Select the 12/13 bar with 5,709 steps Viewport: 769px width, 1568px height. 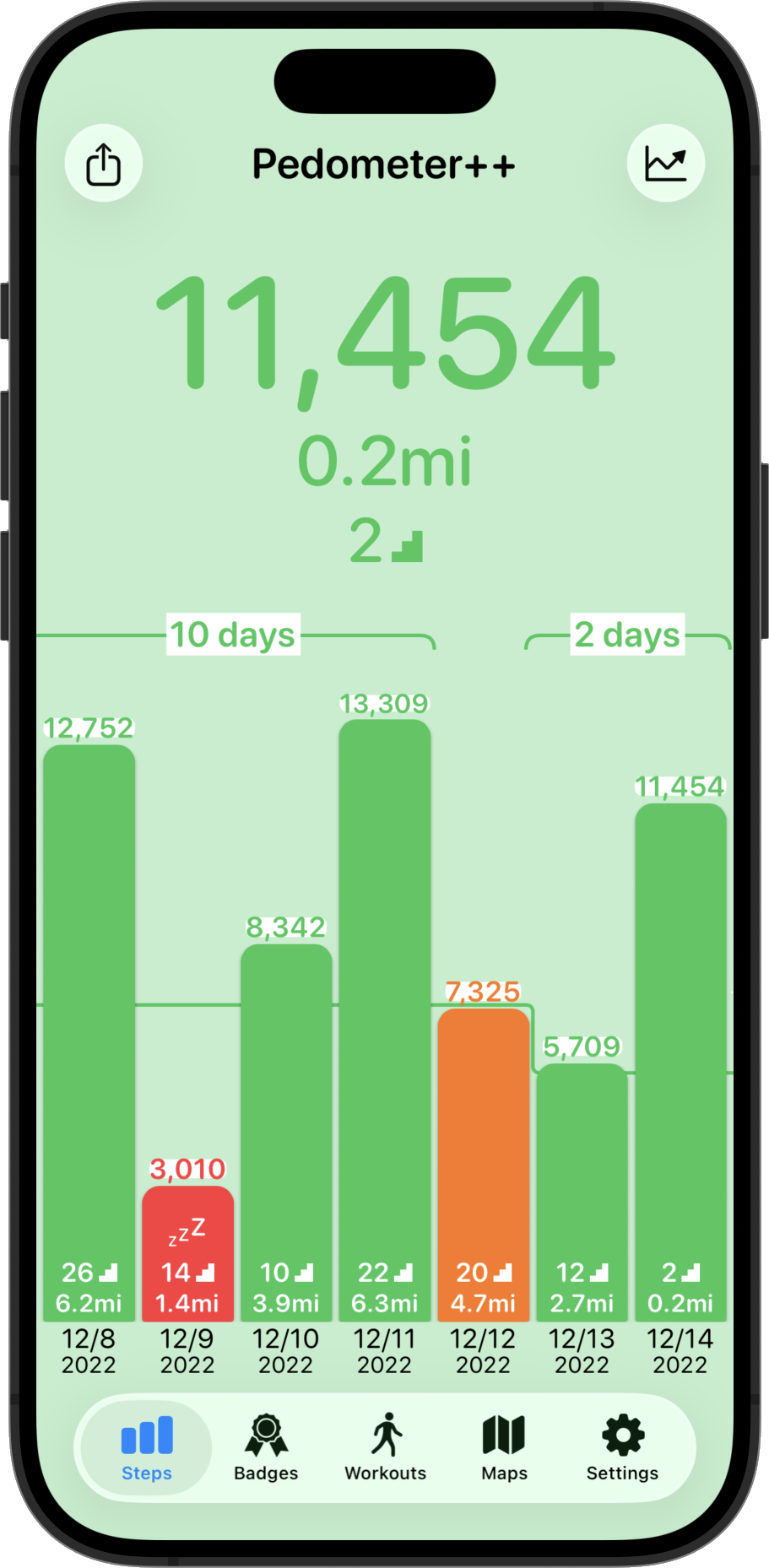(582, 1192)
